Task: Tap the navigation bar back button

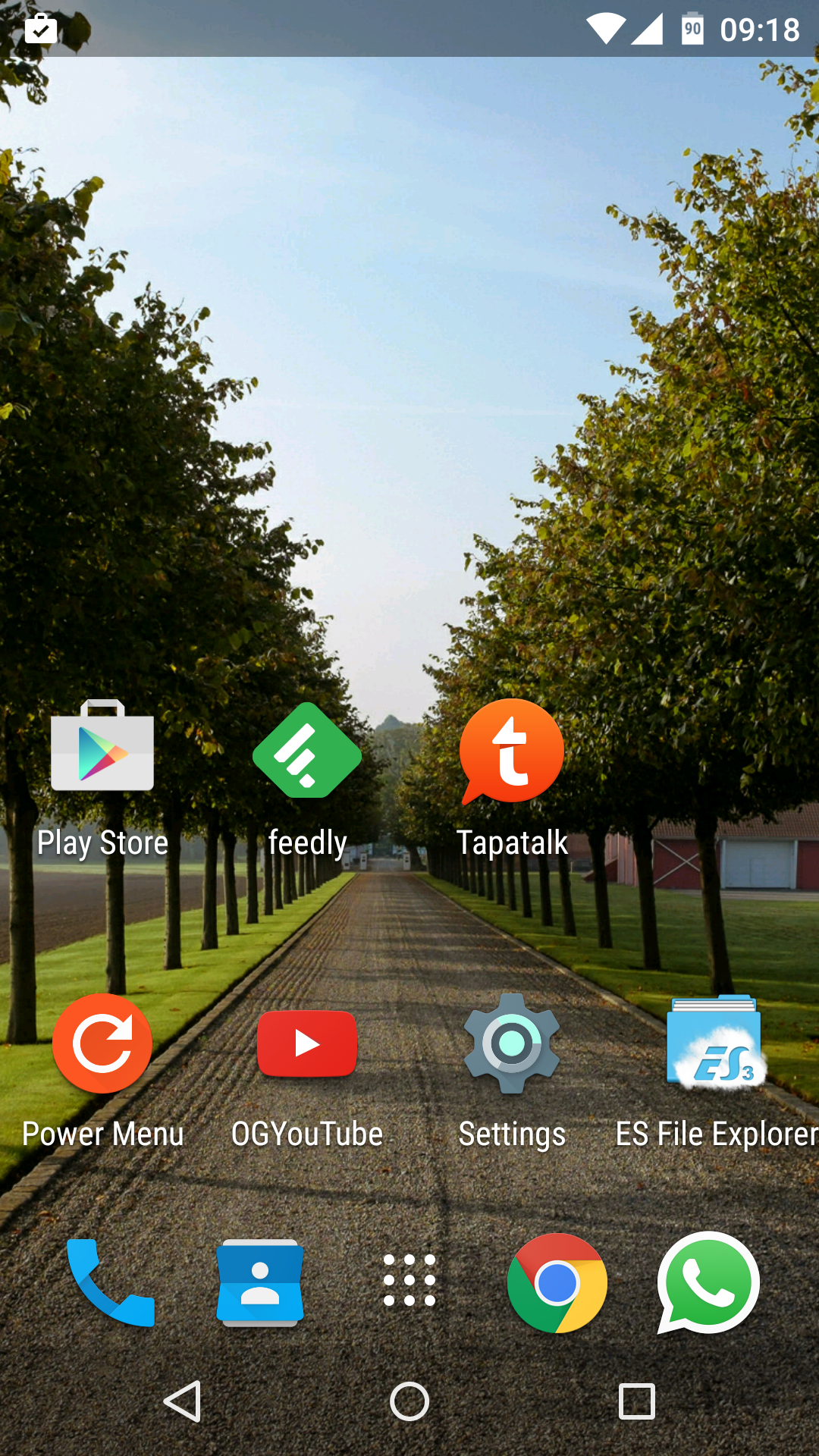Action: (183, 1401)
